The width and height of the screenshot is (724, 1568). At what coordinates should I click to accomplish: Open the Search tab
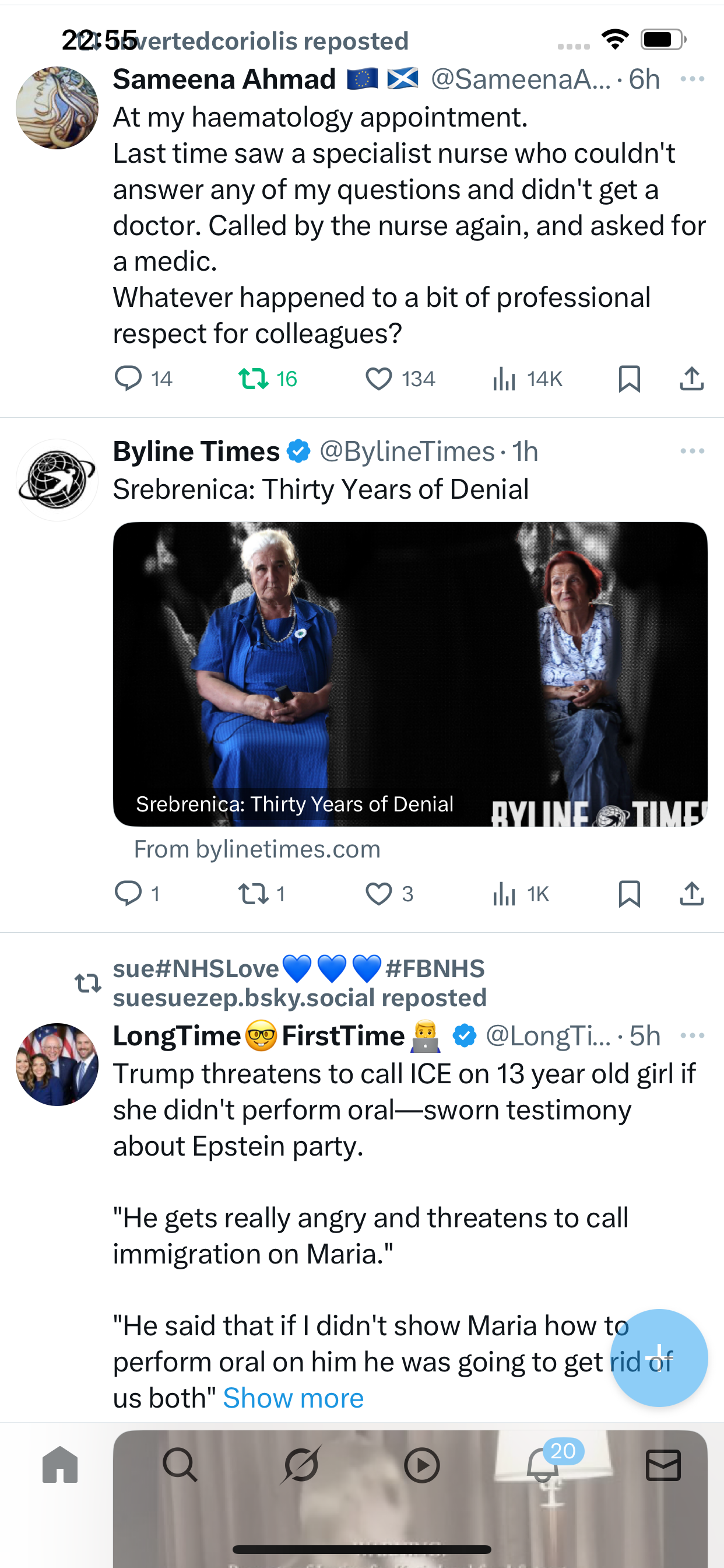click(x=180, y=1465)
